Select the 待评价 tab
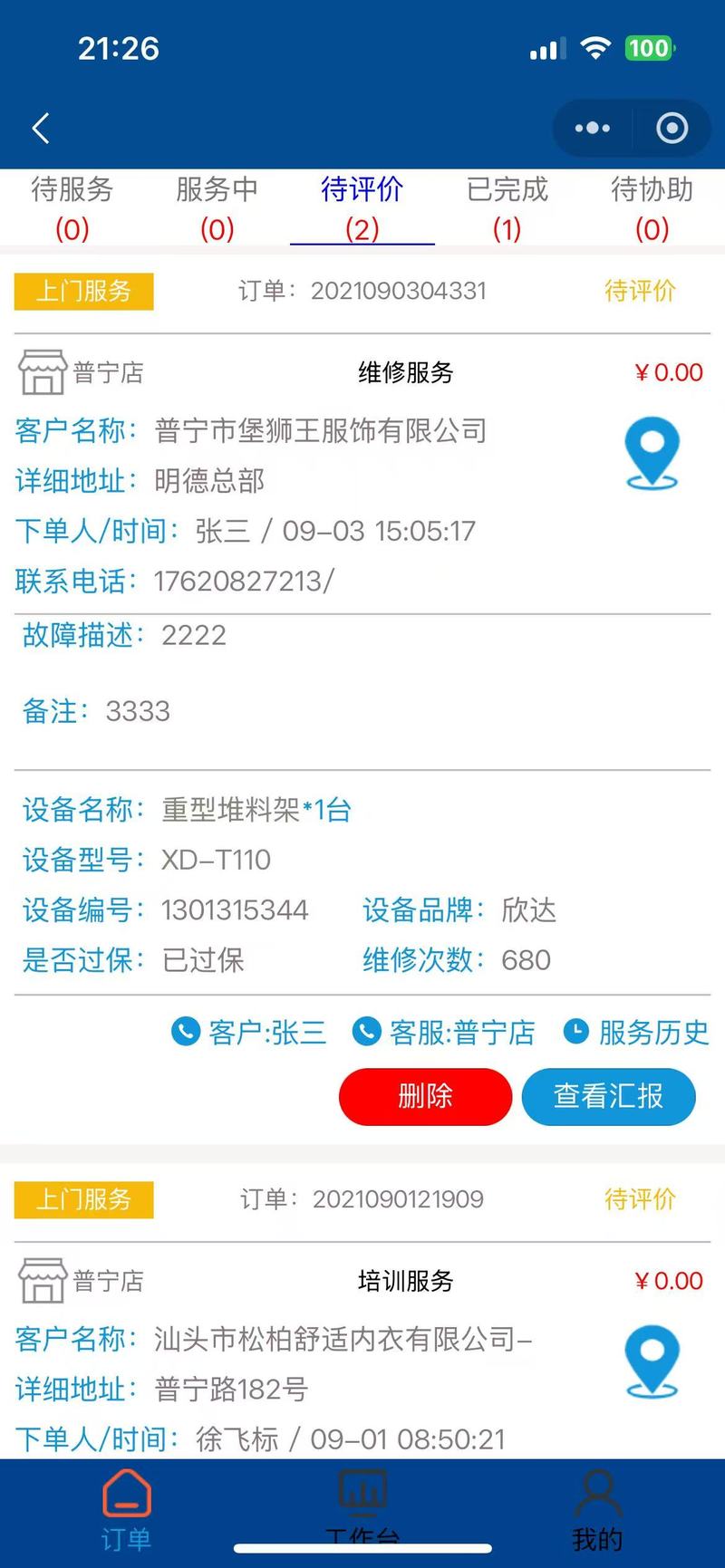The image size is (725, 1568). [x=362, y=208]
